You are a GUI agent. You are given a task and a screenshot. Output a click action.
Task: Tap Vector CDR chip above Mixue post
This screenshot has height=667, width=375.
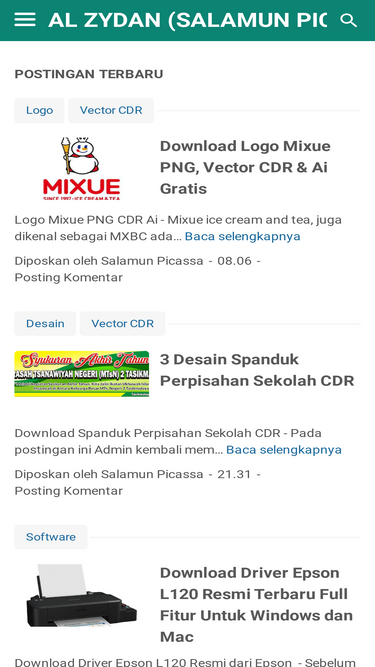(111, 111)
